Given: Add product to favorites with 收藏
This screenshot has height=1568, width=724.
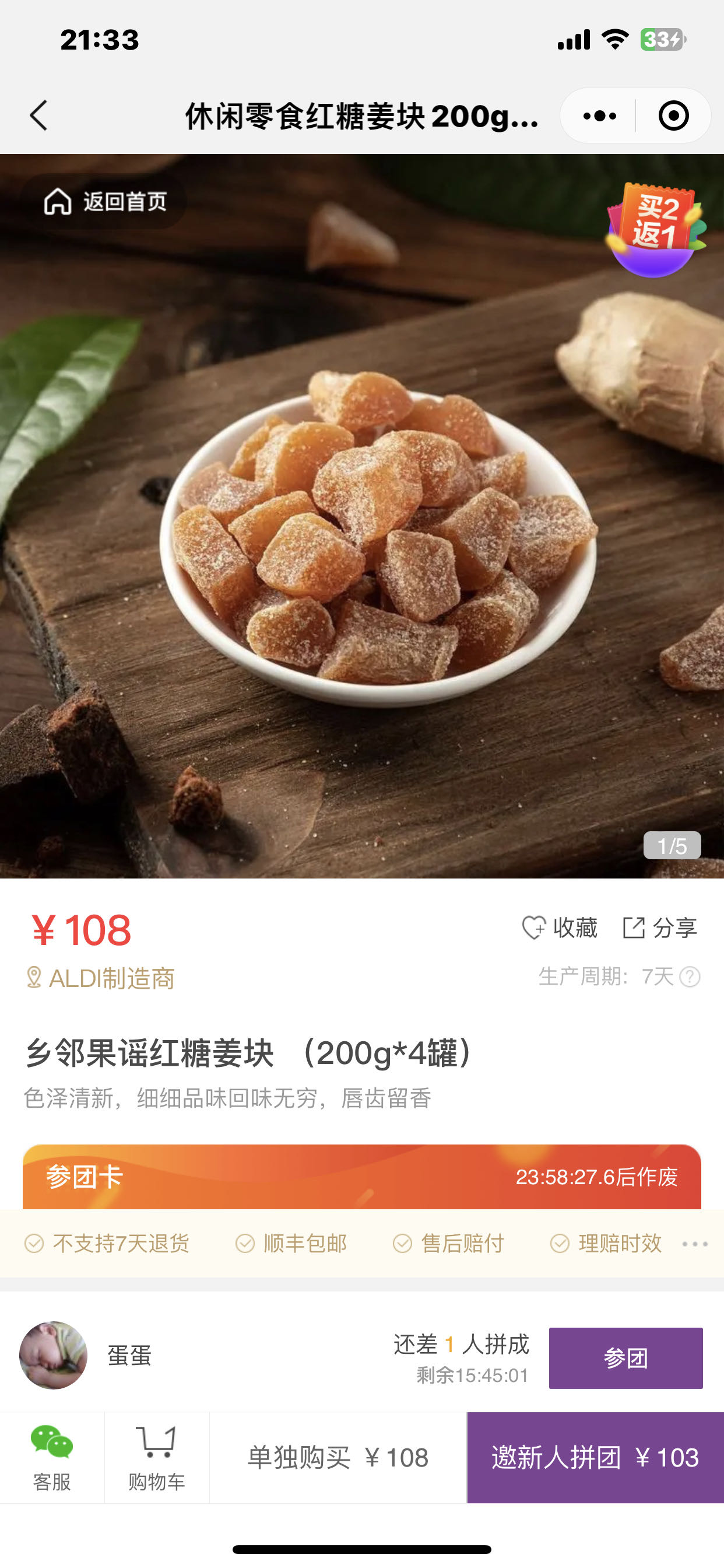Looking at the screenshot, I should coord(560,928).
